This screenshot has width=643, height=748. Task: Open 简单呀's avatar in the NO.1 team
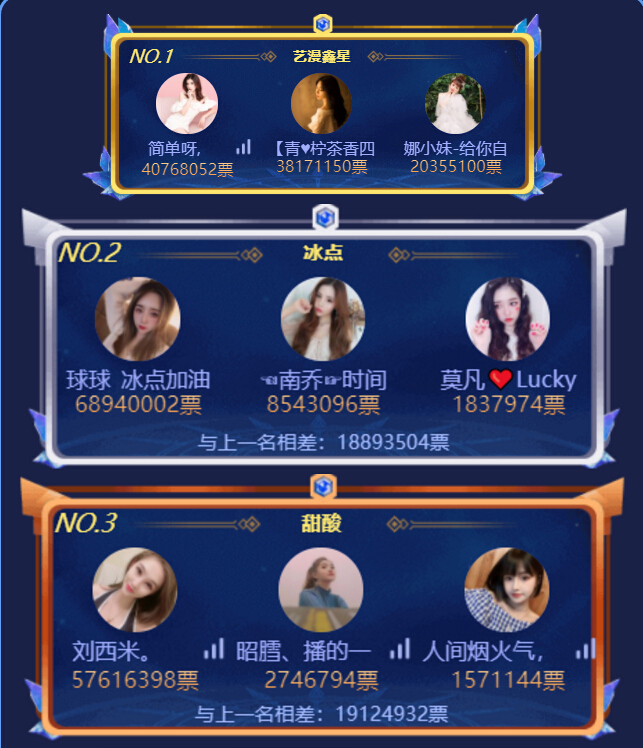(x=187, y=103)
